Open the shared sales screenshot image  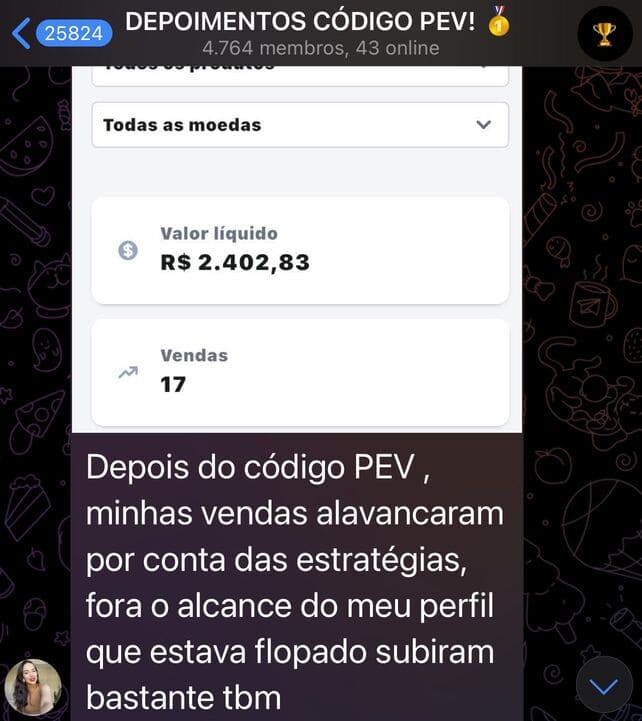(297, 249)
